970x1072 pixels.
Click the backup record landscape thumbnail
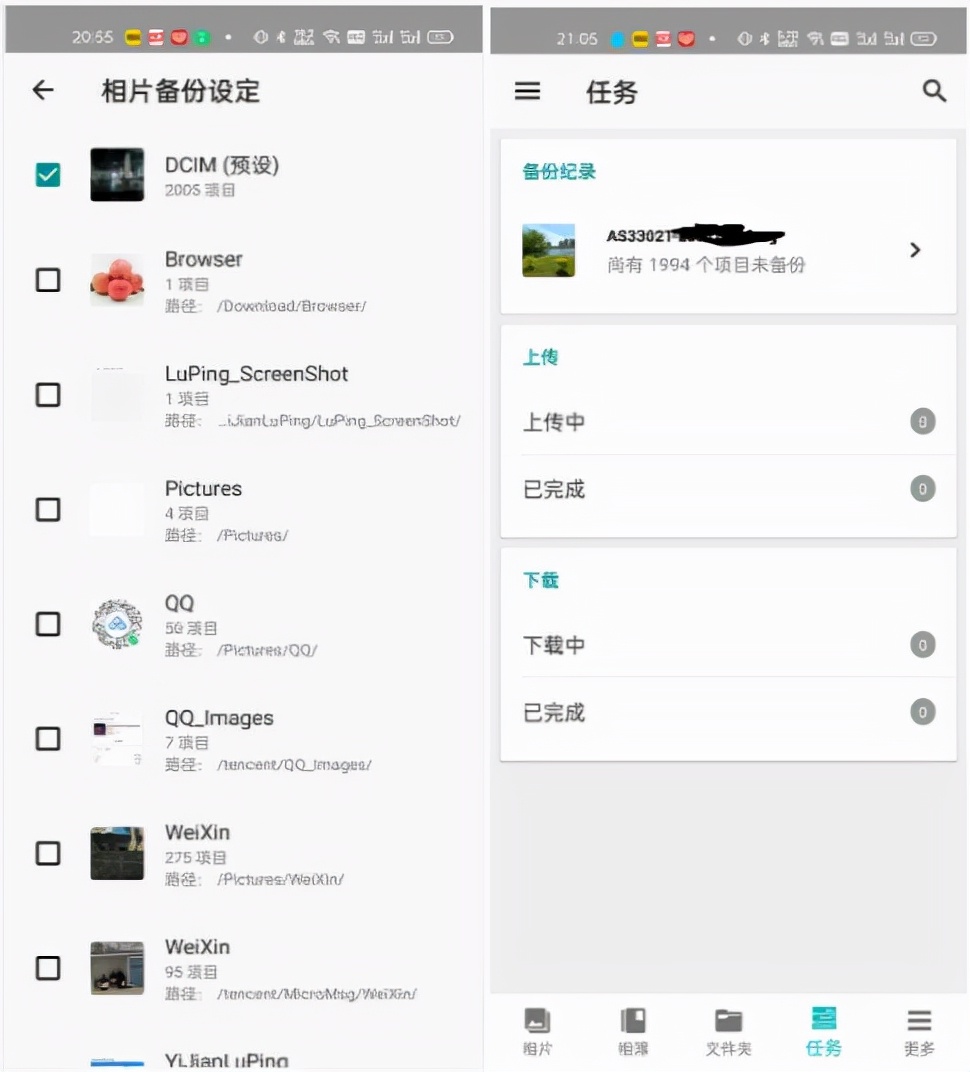[548, 251]
